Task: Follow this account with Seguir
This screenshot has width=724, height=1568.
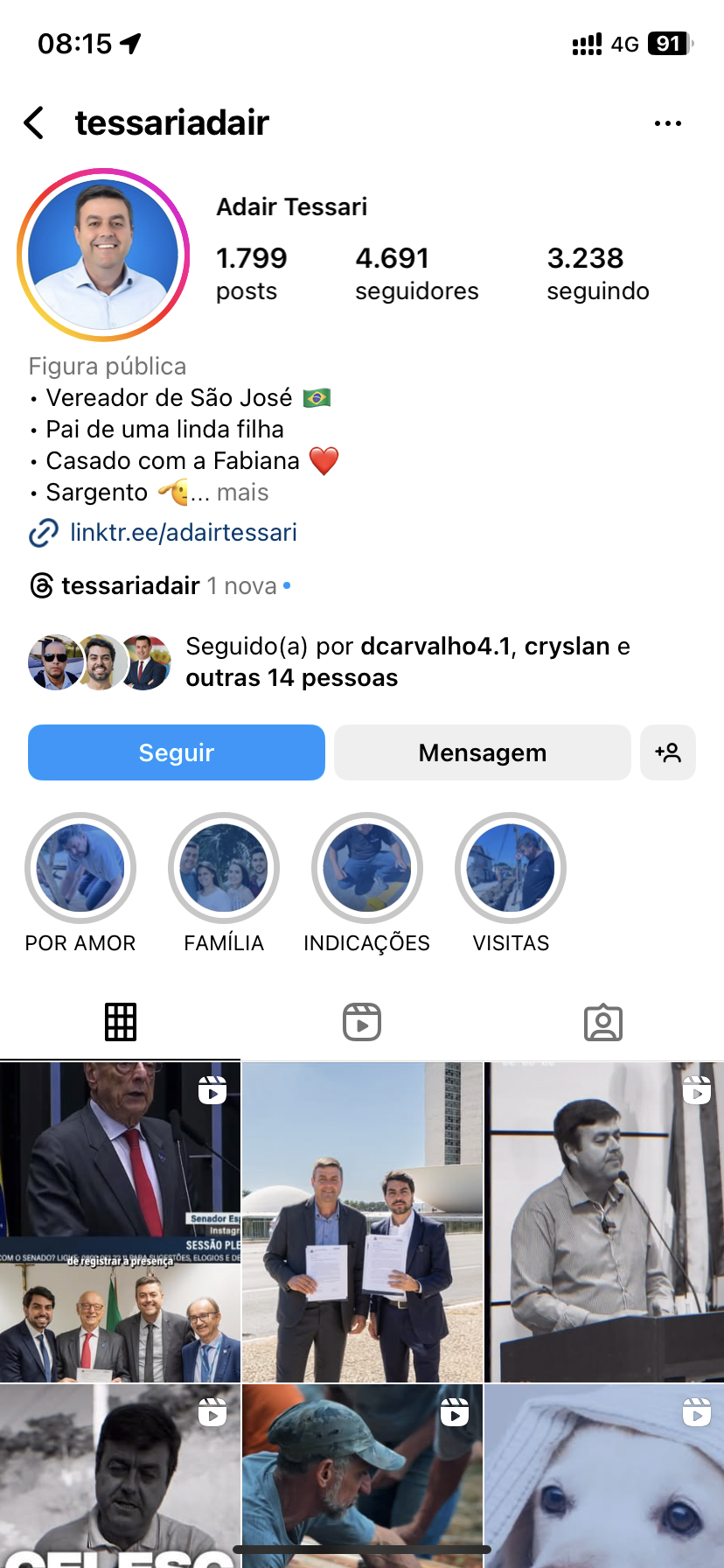Action: pyautogui.click(x=177, y=752)
